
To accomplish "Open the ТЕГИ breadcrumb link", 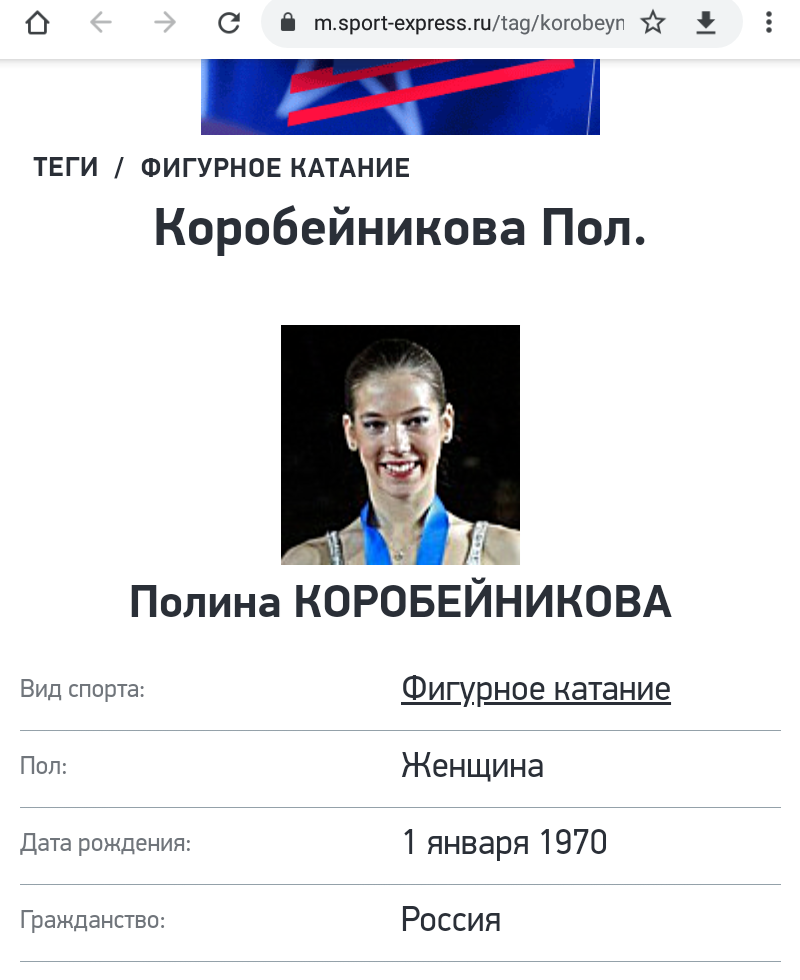I will 66,168.
